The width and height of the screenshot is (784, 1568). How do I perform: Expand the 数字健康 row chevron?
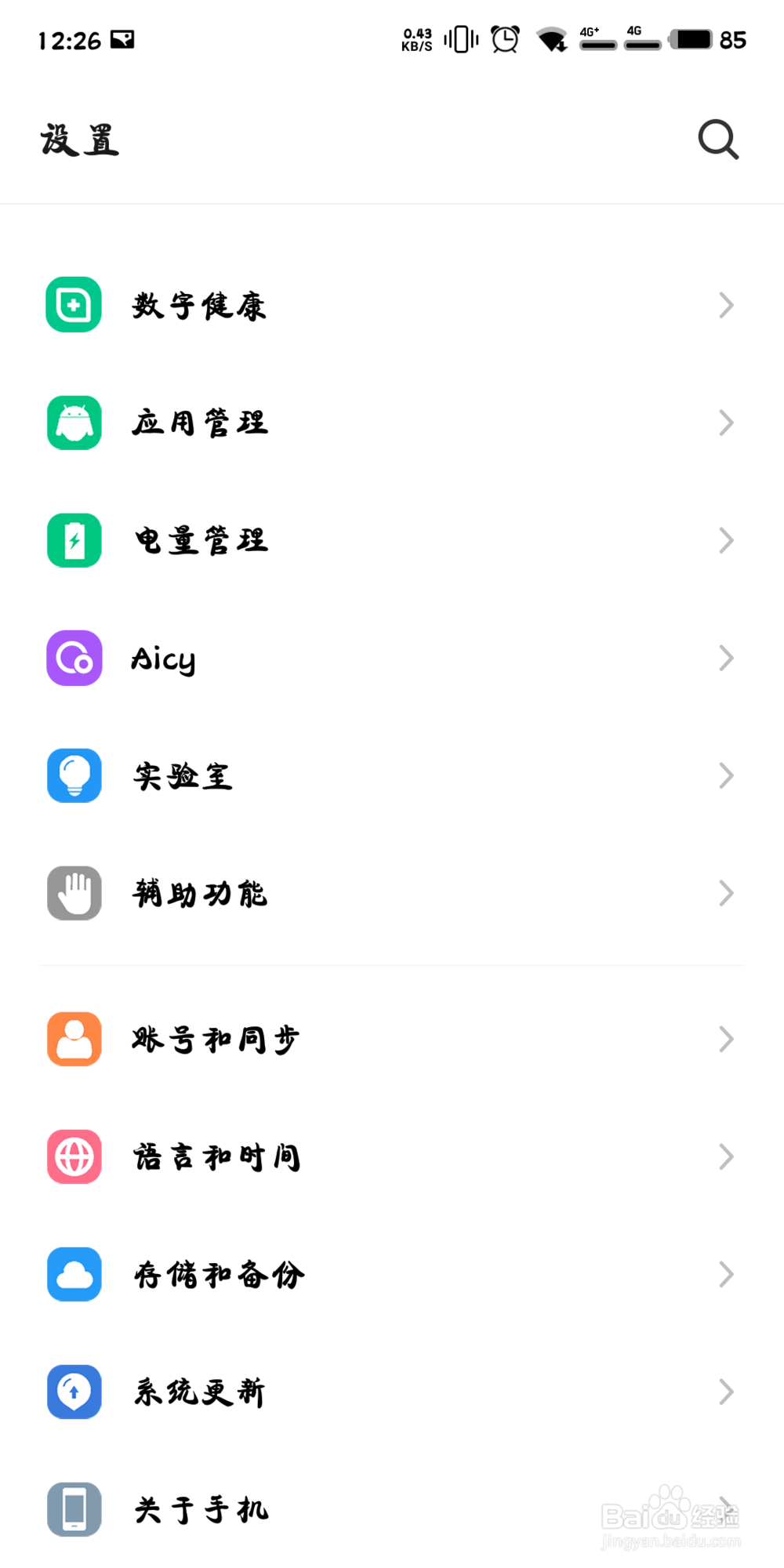(x=724, y=305)
